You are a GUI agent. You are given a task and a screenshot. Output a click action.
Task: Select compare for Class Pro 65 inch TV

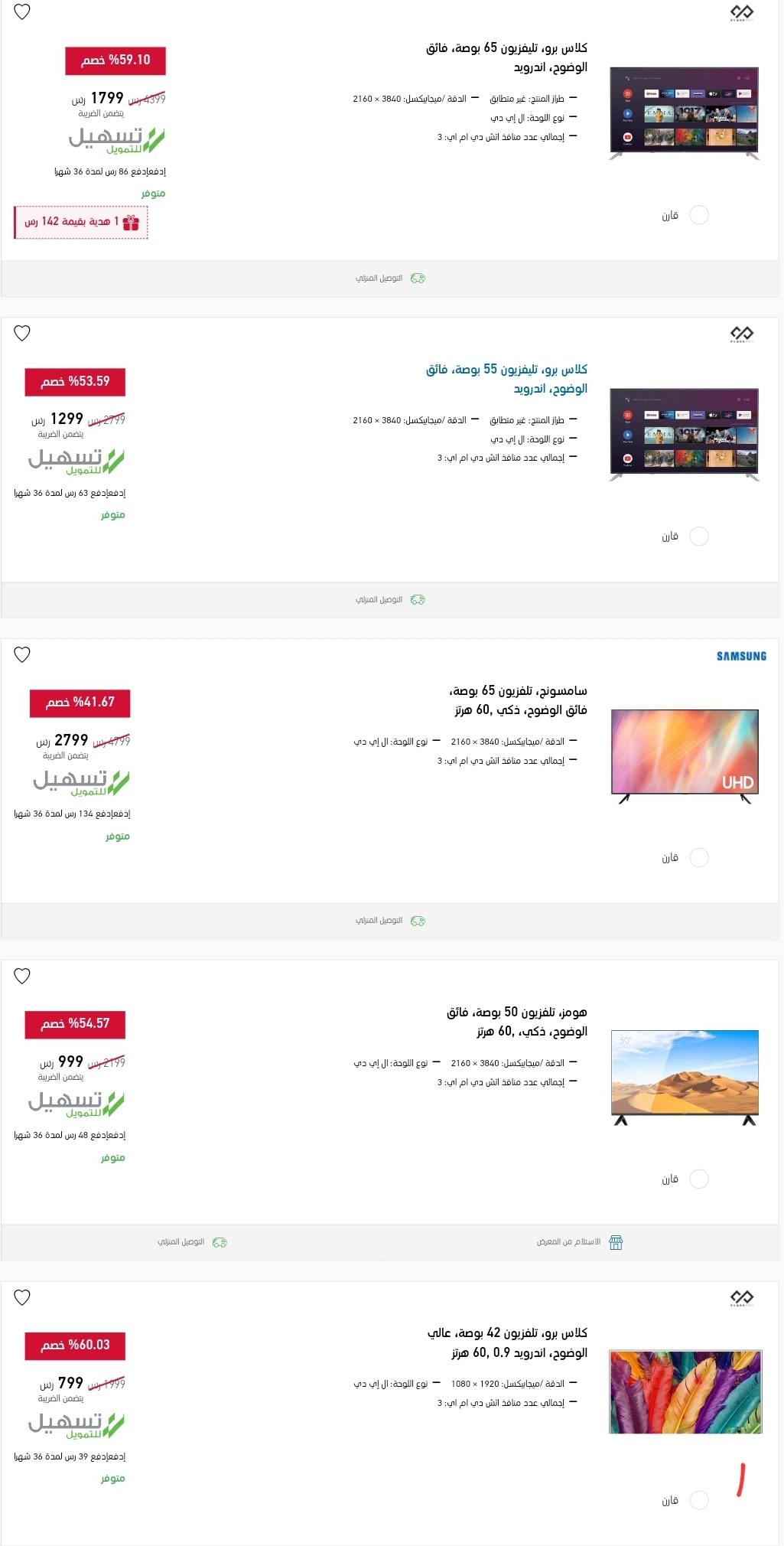(698, 215)
